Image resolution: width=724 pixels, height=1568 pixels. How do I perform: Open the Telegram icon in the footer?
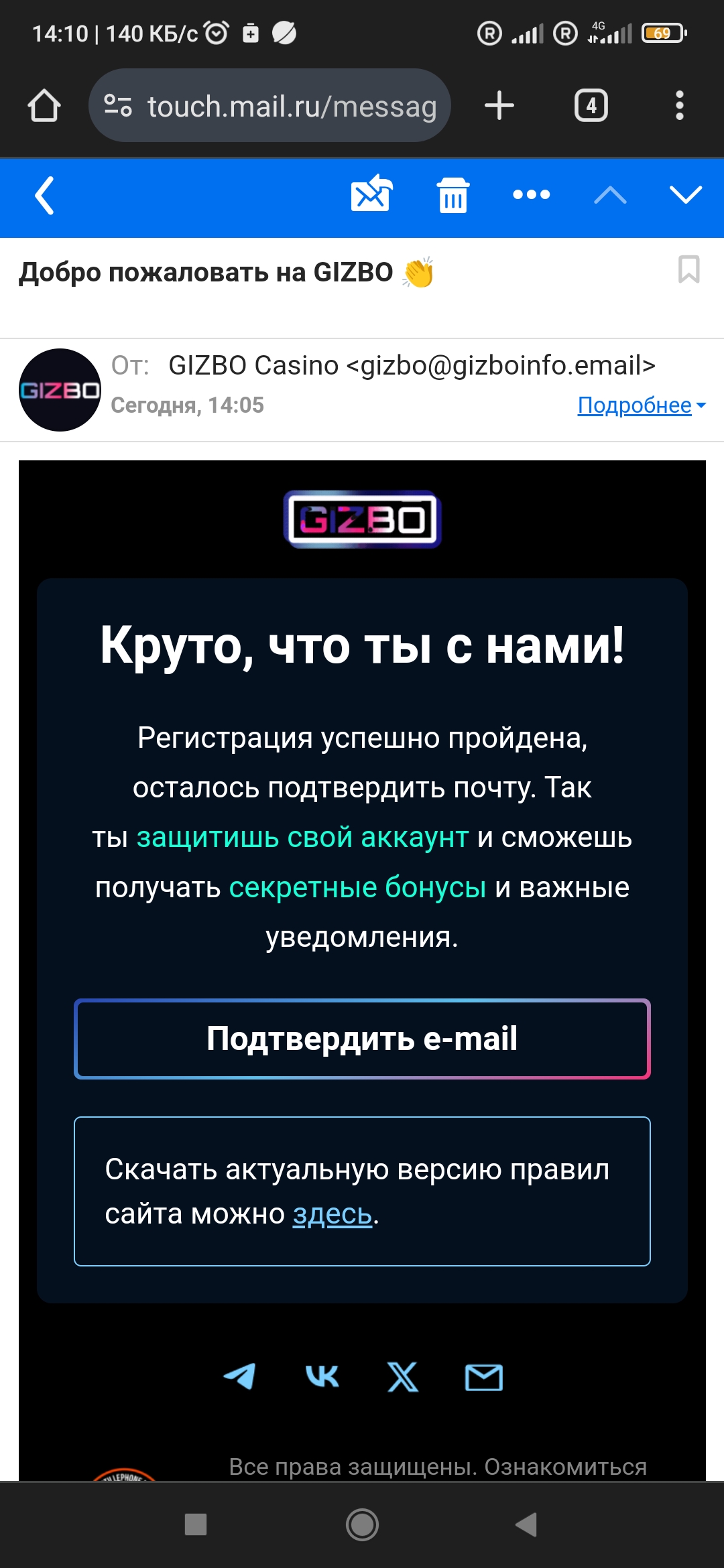pyautogui.click(x=239, y=1376)
